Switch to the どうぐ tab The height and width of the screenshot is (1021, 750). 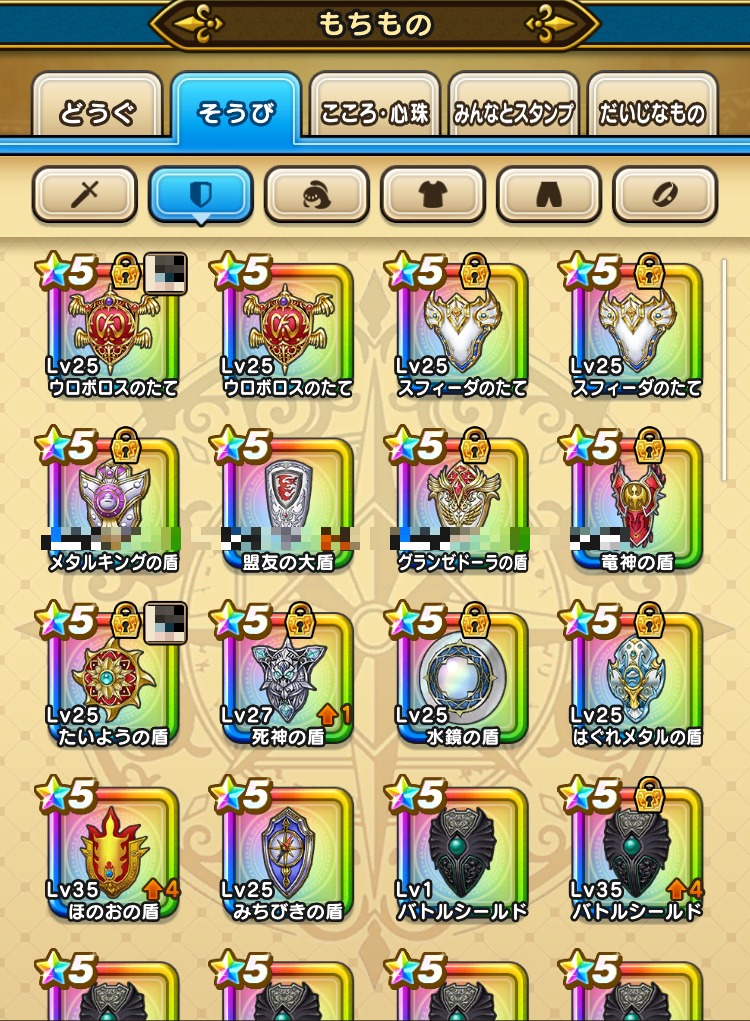pyautogui.click(x=96, y=106)
